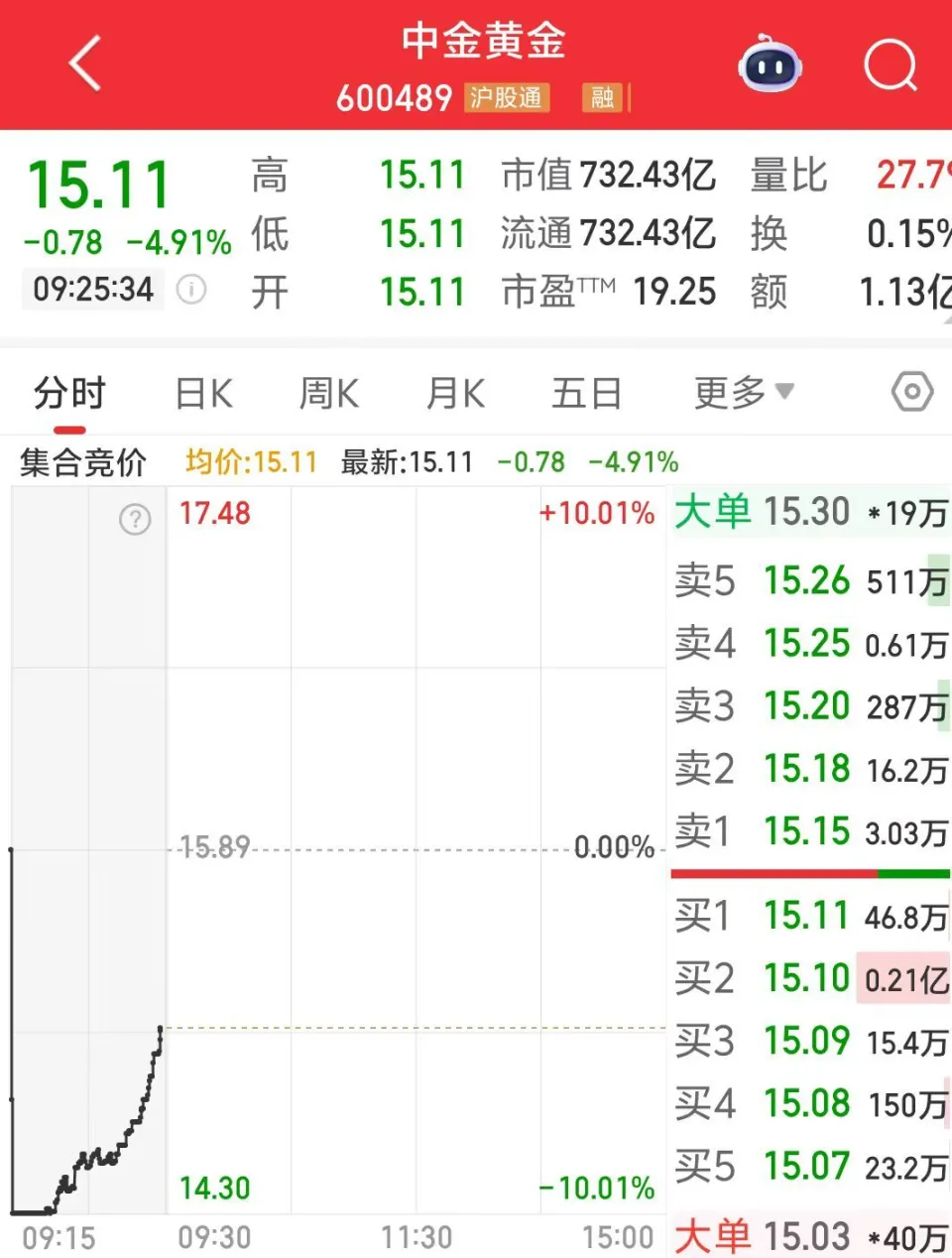Switch to the 五日 chart tab
The width and height of the screenshot is (952, 1258).
(586, 394)
